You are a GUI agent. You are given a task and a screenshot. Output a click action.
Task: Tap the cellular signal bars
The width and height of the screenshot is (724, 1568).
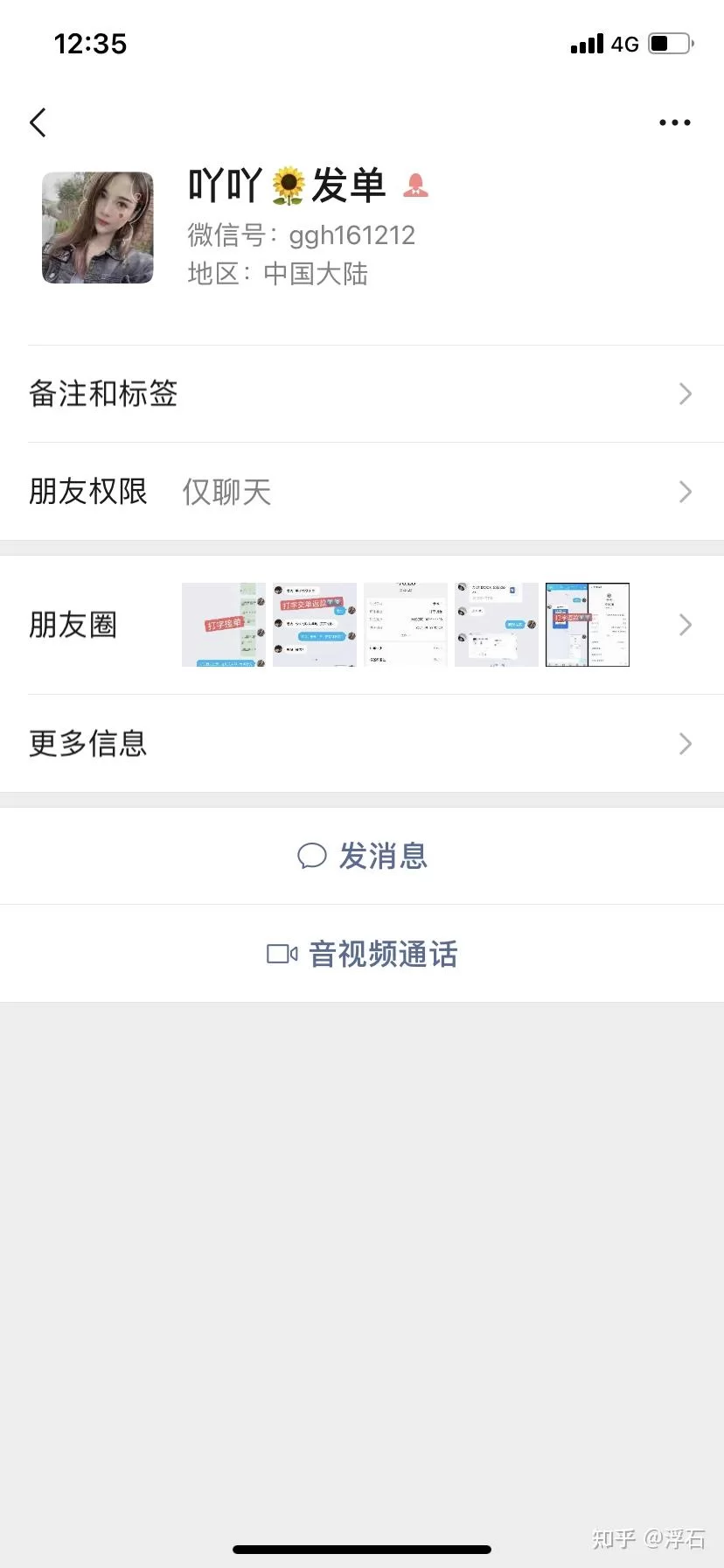coord(586,43)
